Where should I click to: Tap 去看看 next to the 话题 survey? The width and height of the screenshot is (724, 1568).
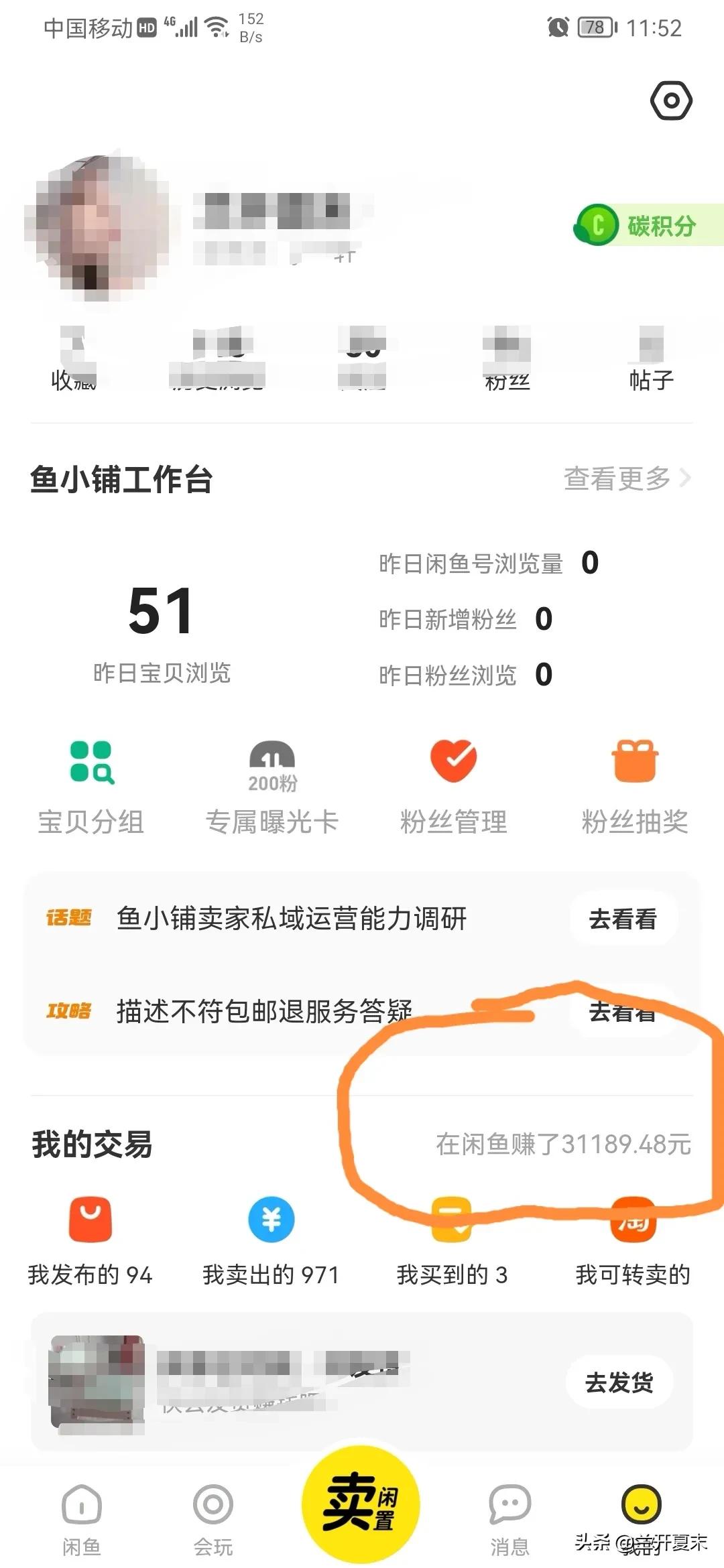(622, 920)
